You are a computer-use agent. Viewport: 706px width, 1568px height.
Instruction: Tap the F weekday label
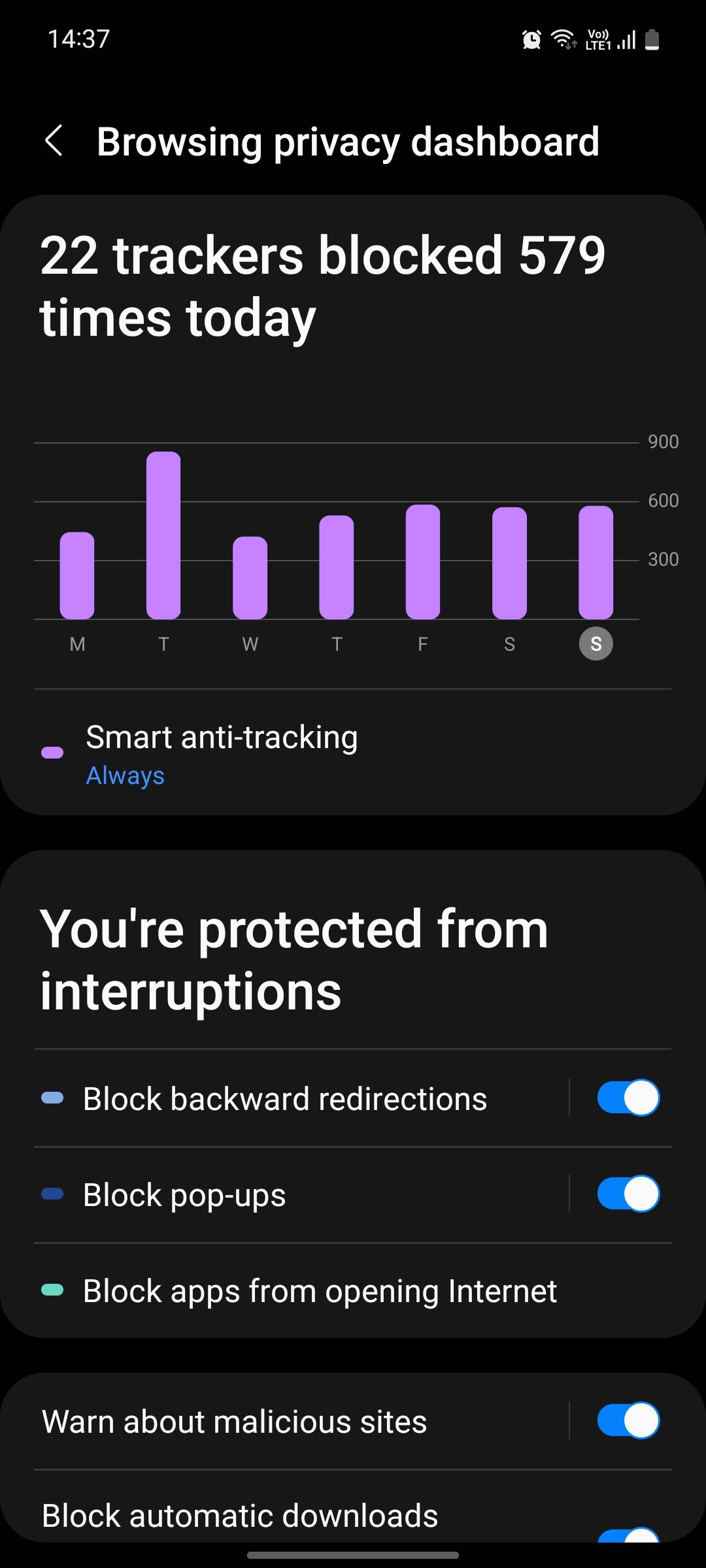(x=422, y=643)
